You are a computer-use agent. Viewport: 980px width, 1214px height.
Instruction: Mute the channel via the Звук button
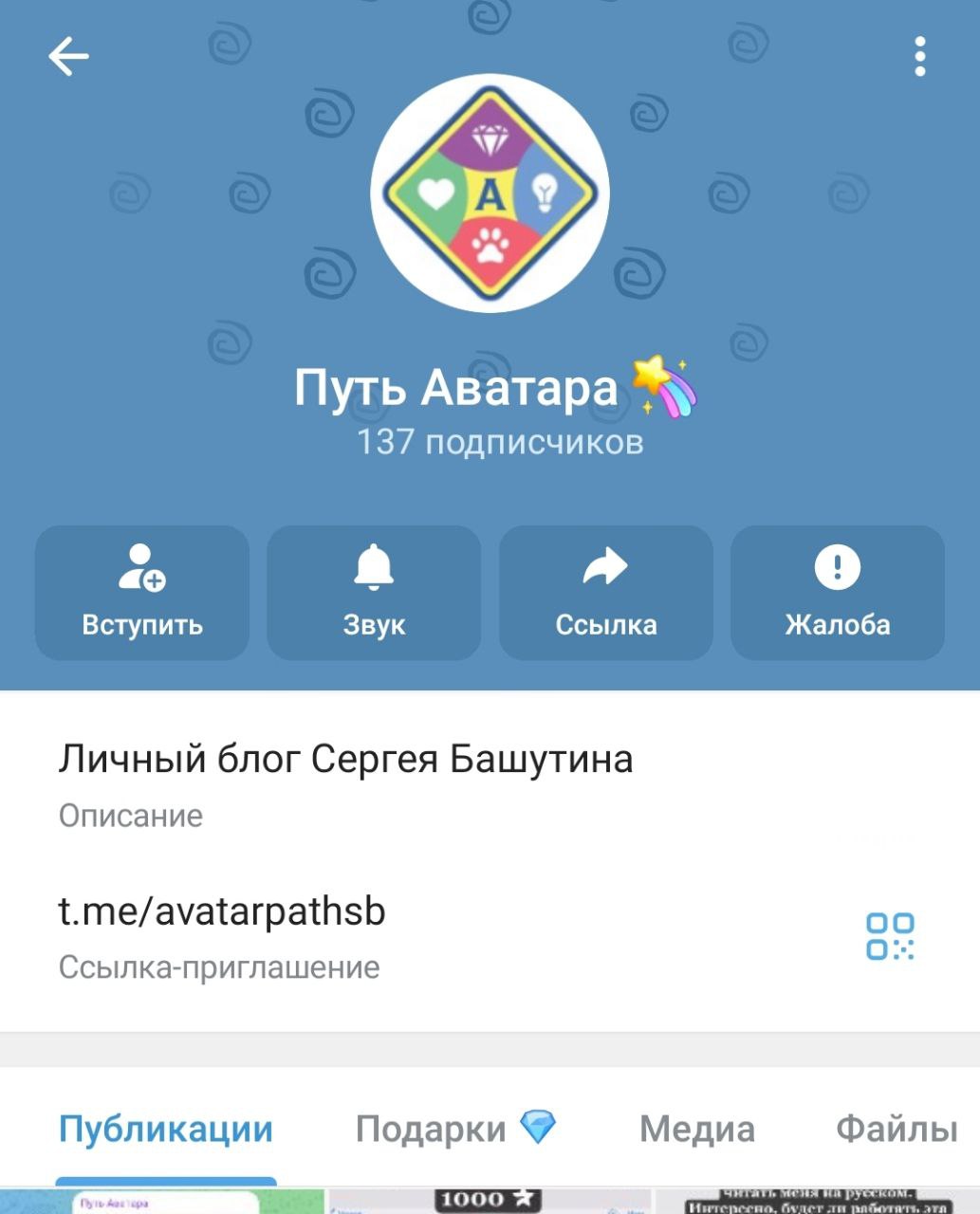tap(373, 592)
